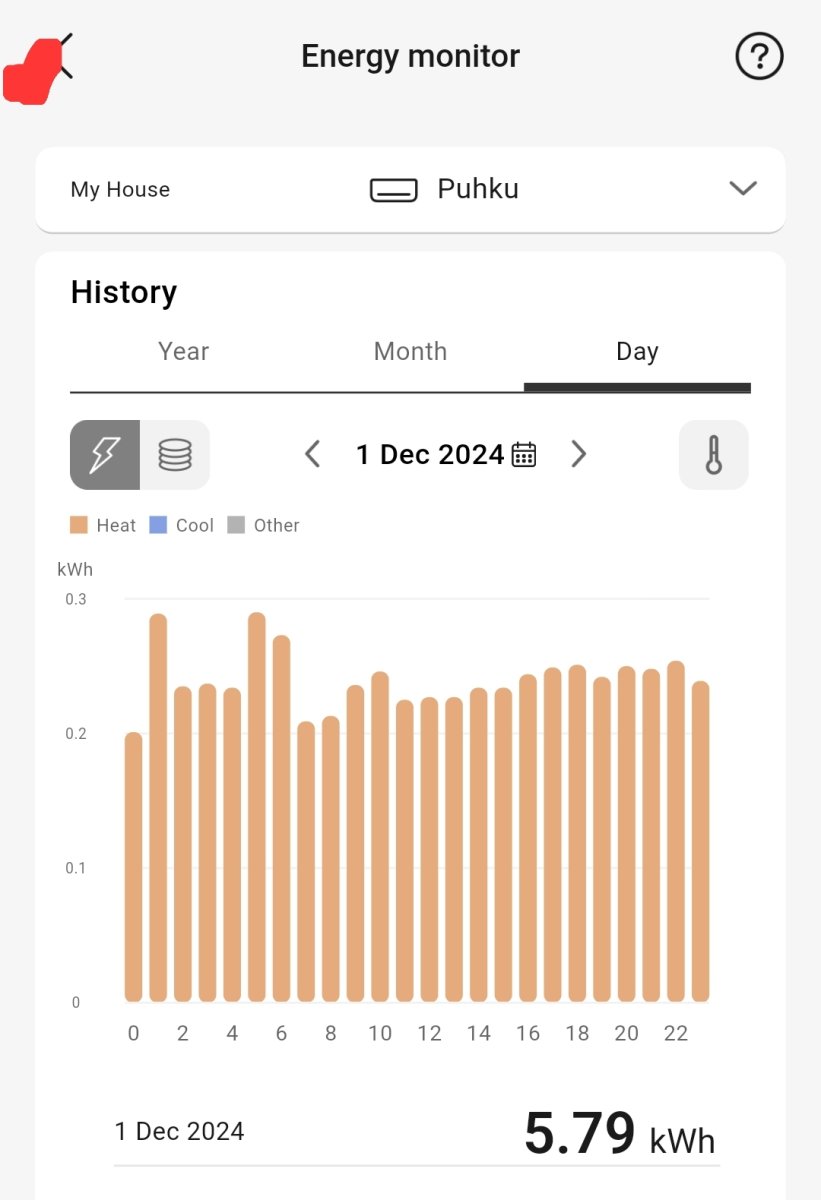The image size is (821, 1200).
Task: Select the Day tab
Action: coord(637,352)
